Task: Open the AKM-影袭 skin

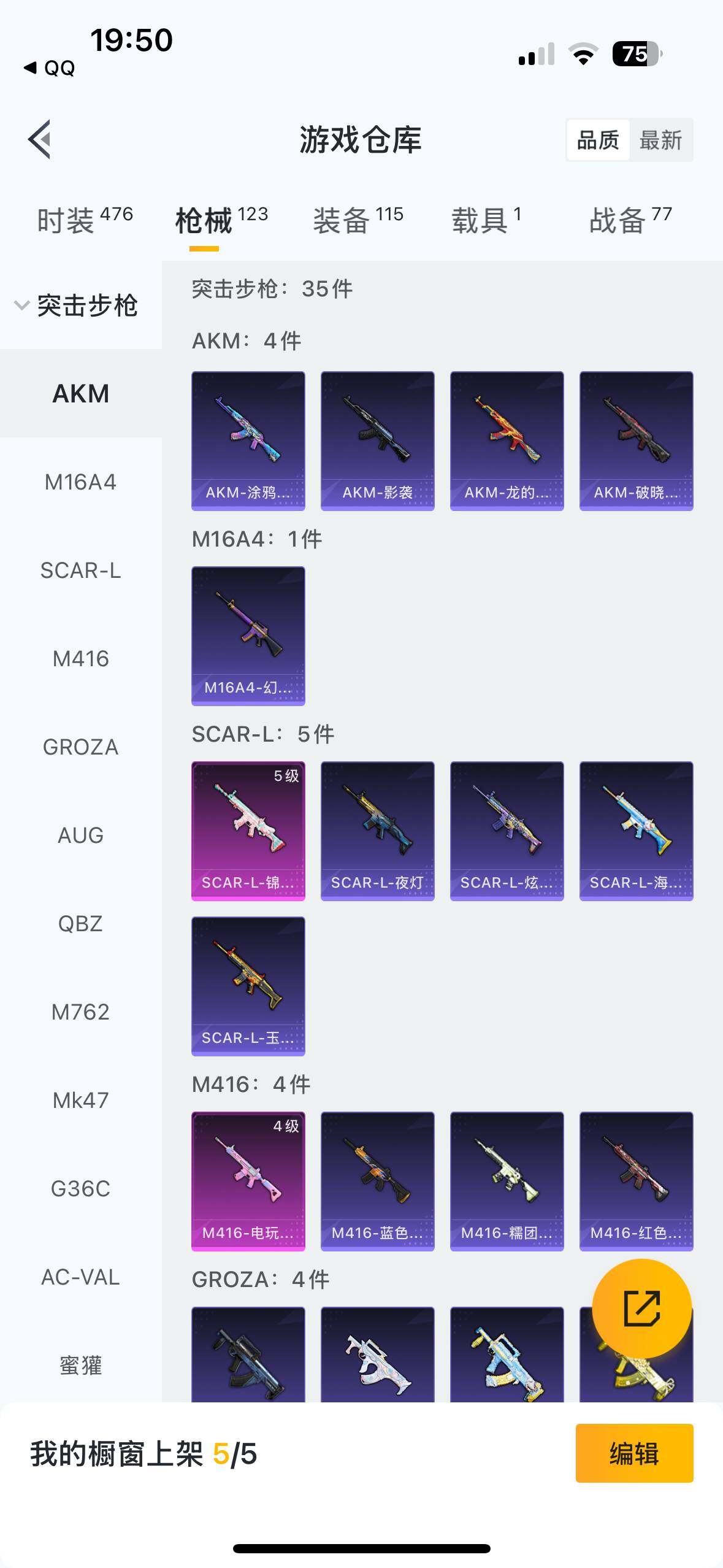Action: (378, 440)
